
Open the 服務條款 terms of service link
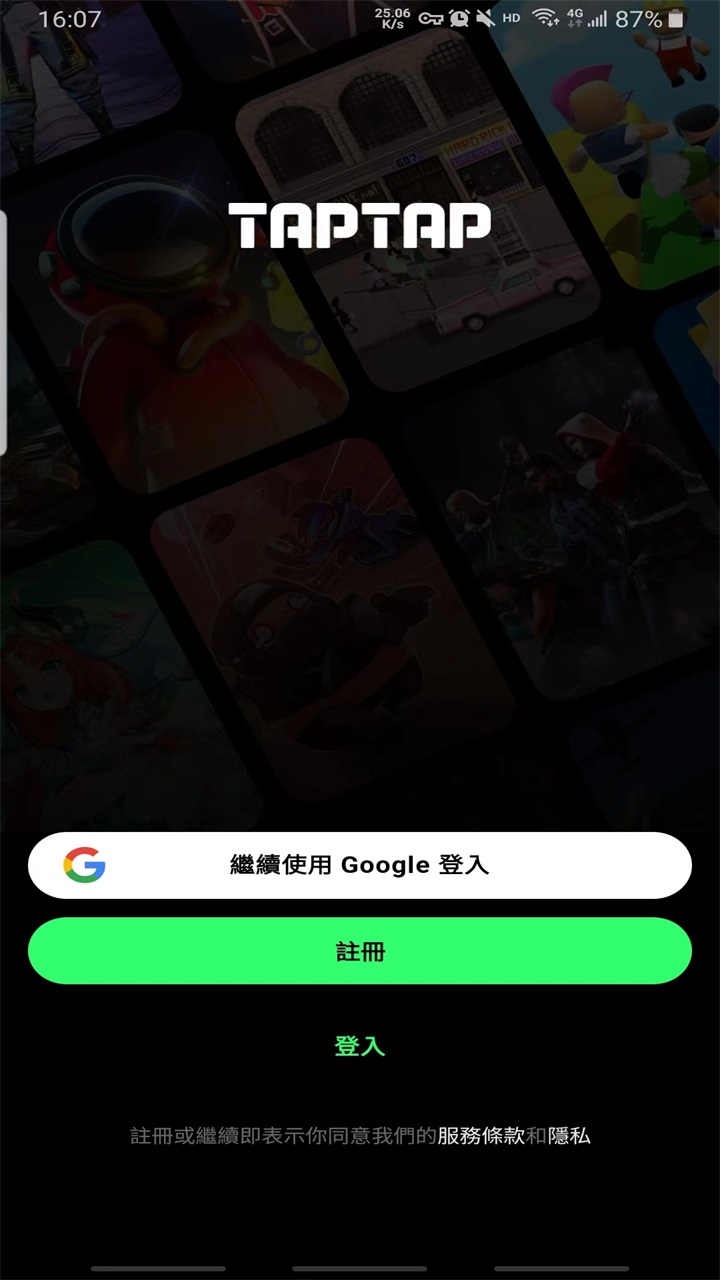point(481,1136)
